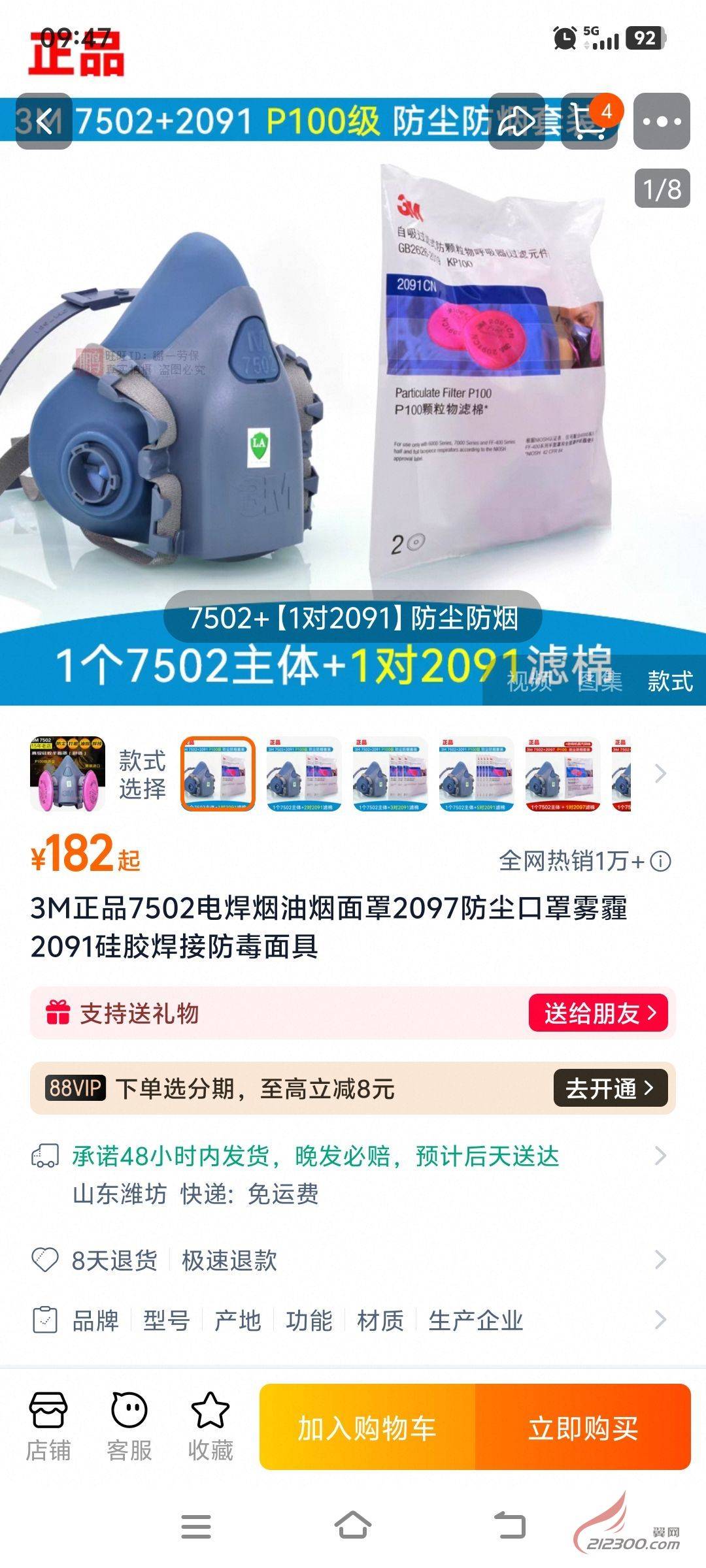Image resolution: width=706 pixels, height=1568 pixels.
Task: Switch to the 视频 tab
Action: [x=529, y=681]
